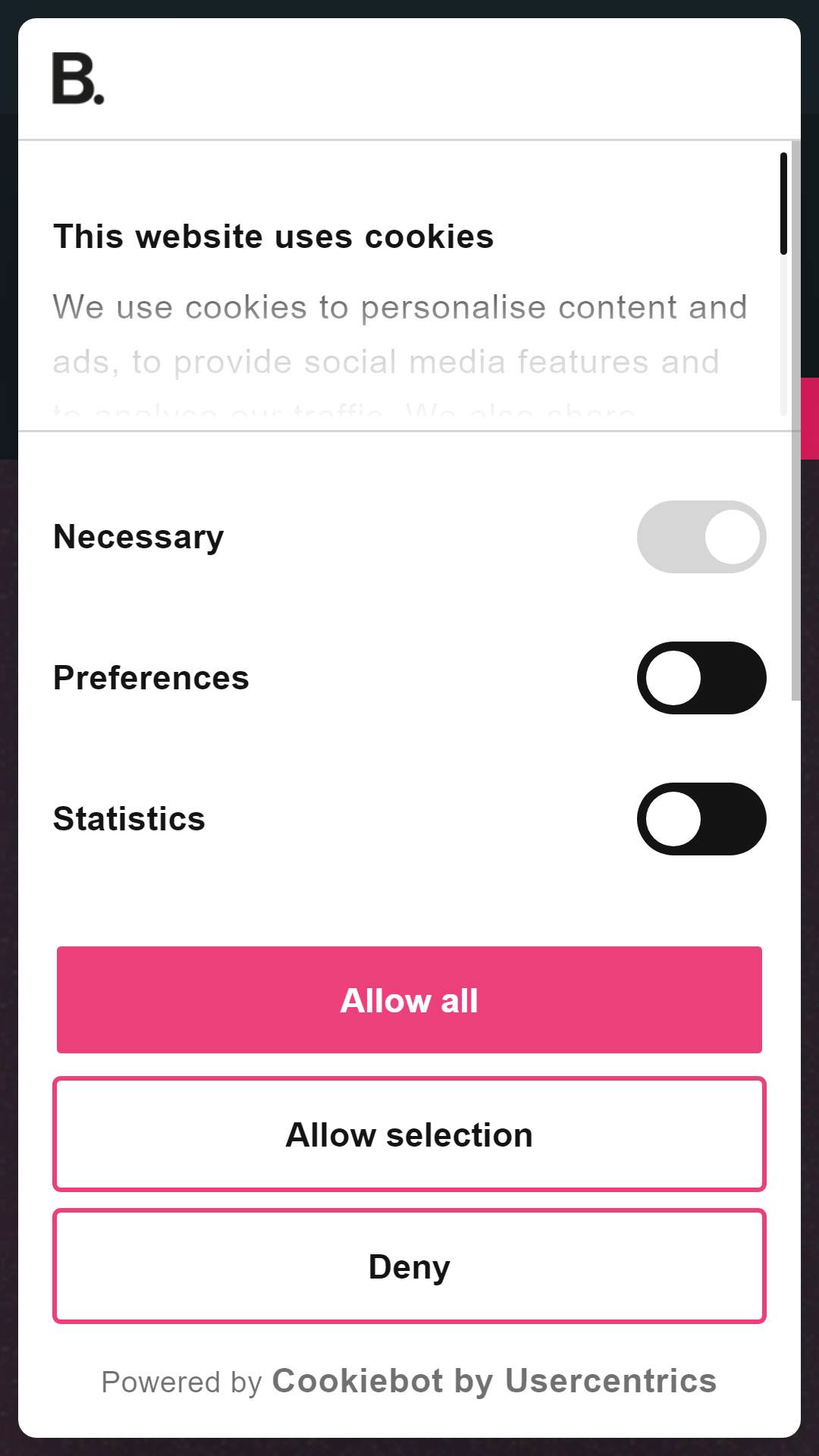819x1456 pixels.
Task: Open the Cookiebot by Usercentrics link
Action: [x=494, y=1381]
